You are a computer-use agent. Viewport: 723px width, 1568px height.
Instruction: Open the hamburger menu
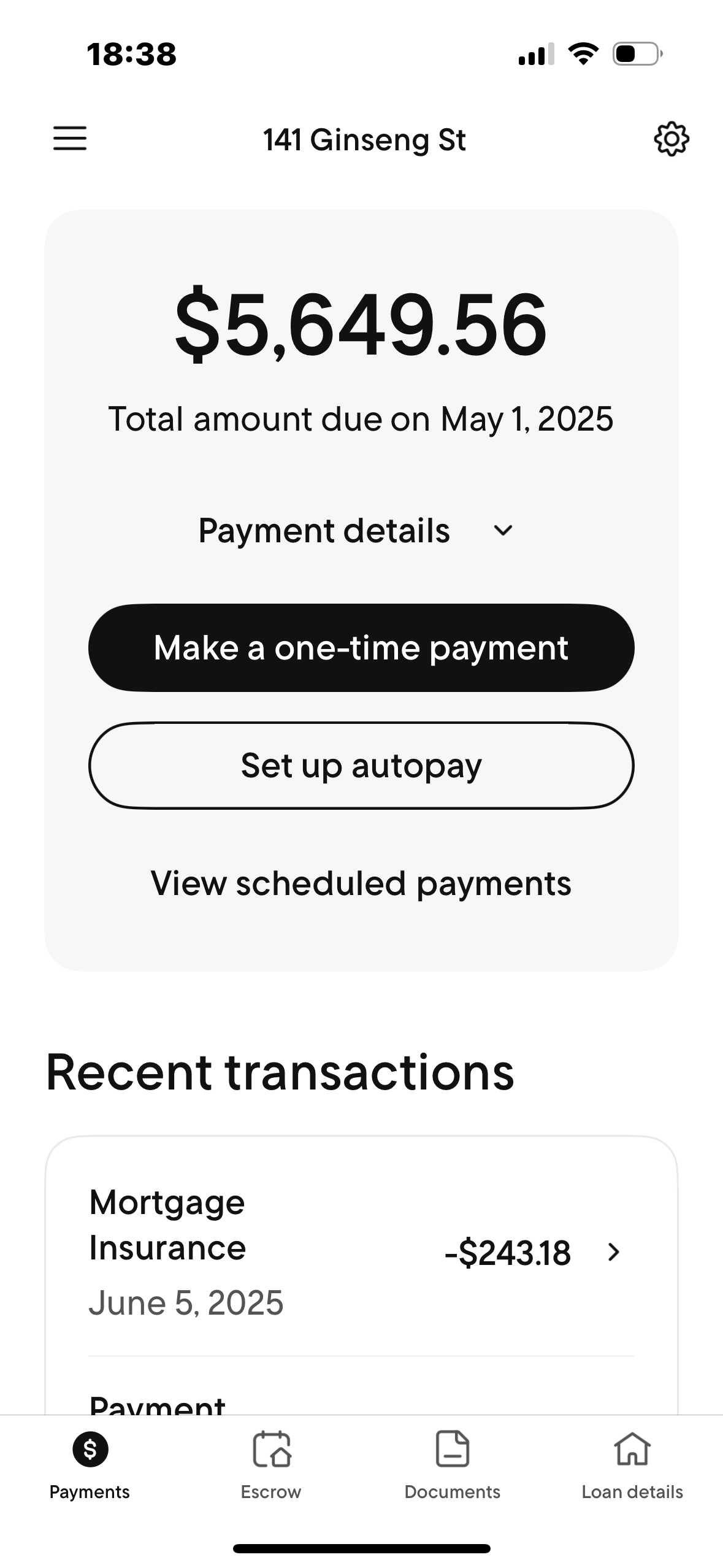pos(70,139)
